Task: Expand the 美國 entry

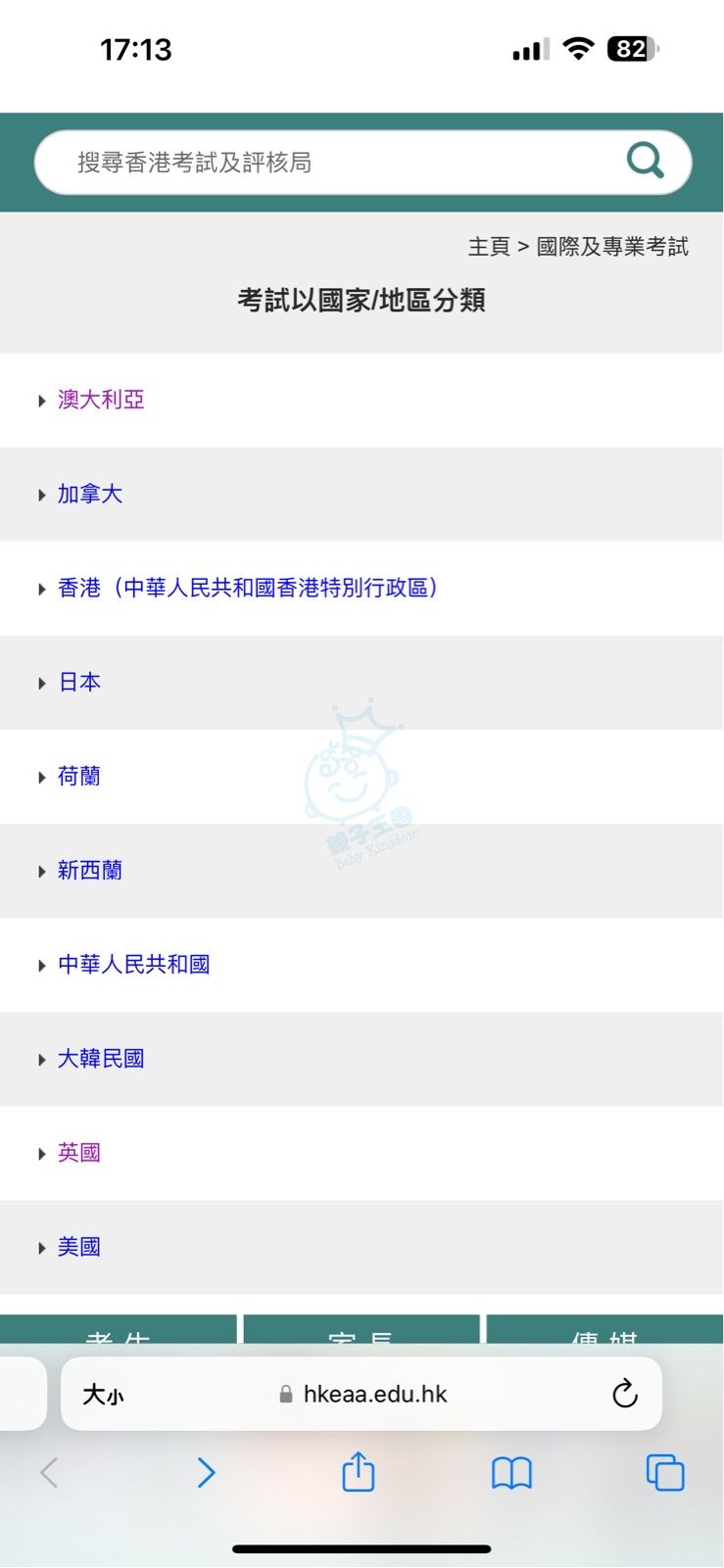Action: pos(79,1247)
